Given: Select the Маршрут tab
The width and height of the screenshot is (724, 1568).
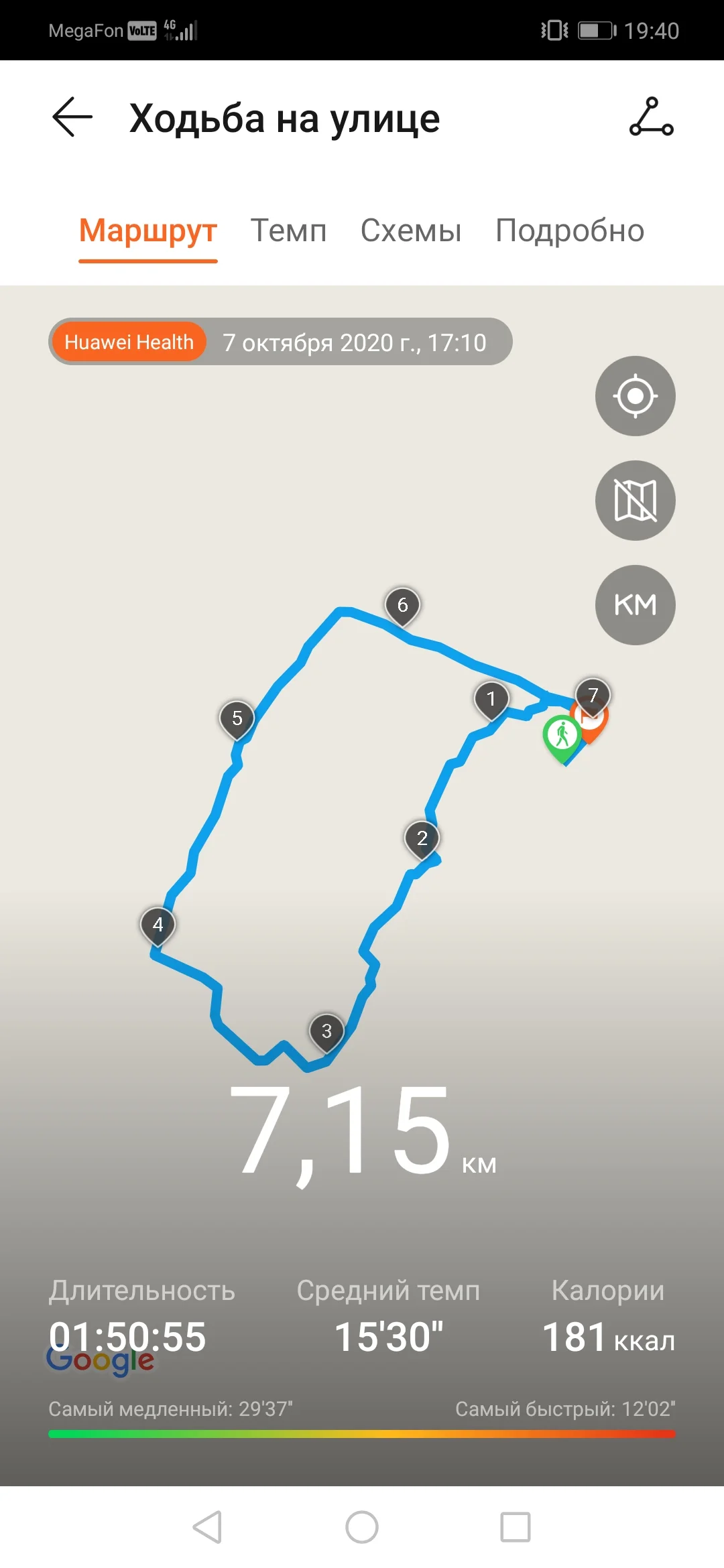Looking at the screenshot, I should [x=148, y=231].
